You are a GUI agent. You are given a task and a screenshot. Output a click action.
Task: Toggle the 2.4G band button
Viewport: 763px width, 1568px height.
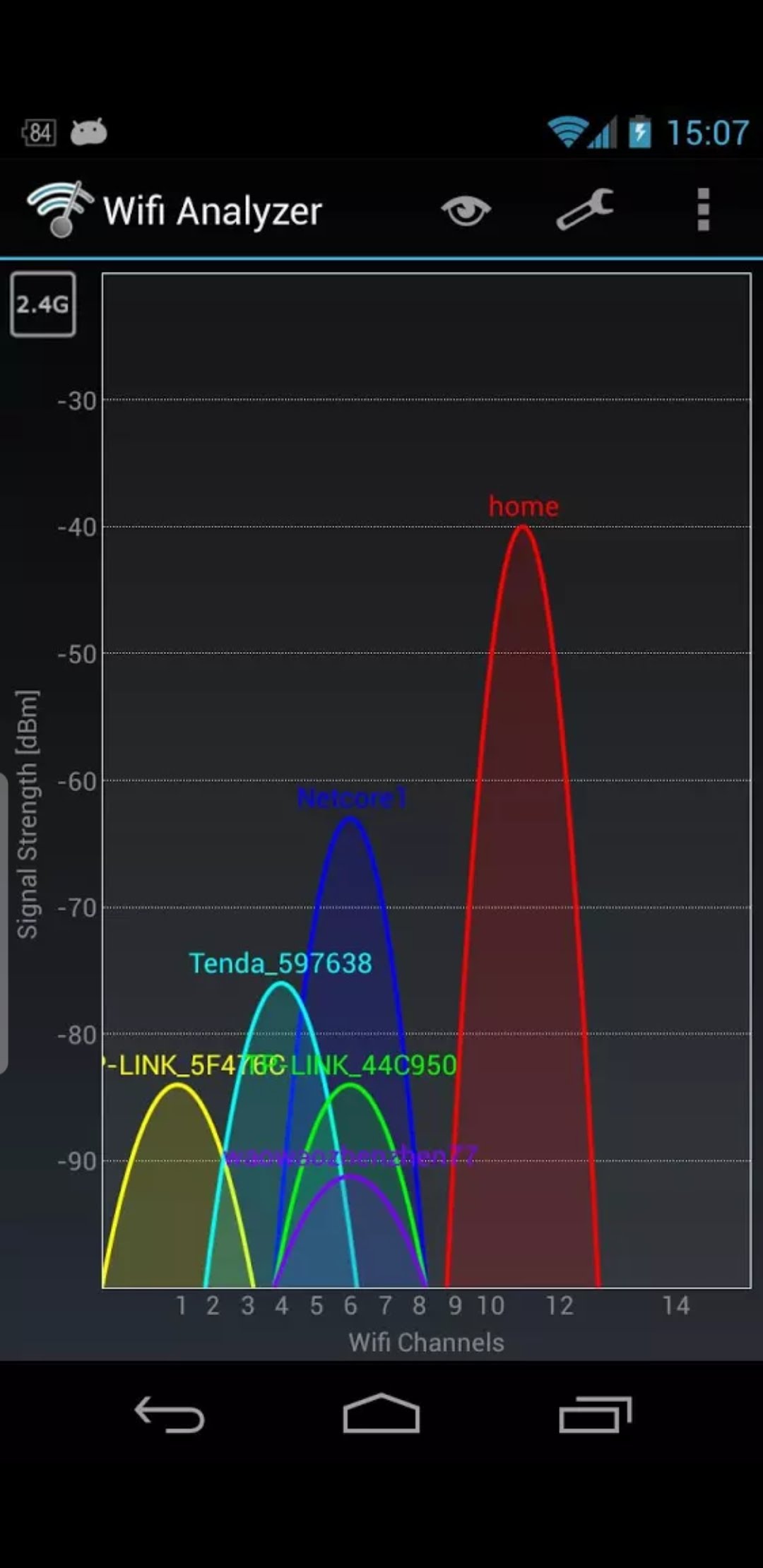43,304
